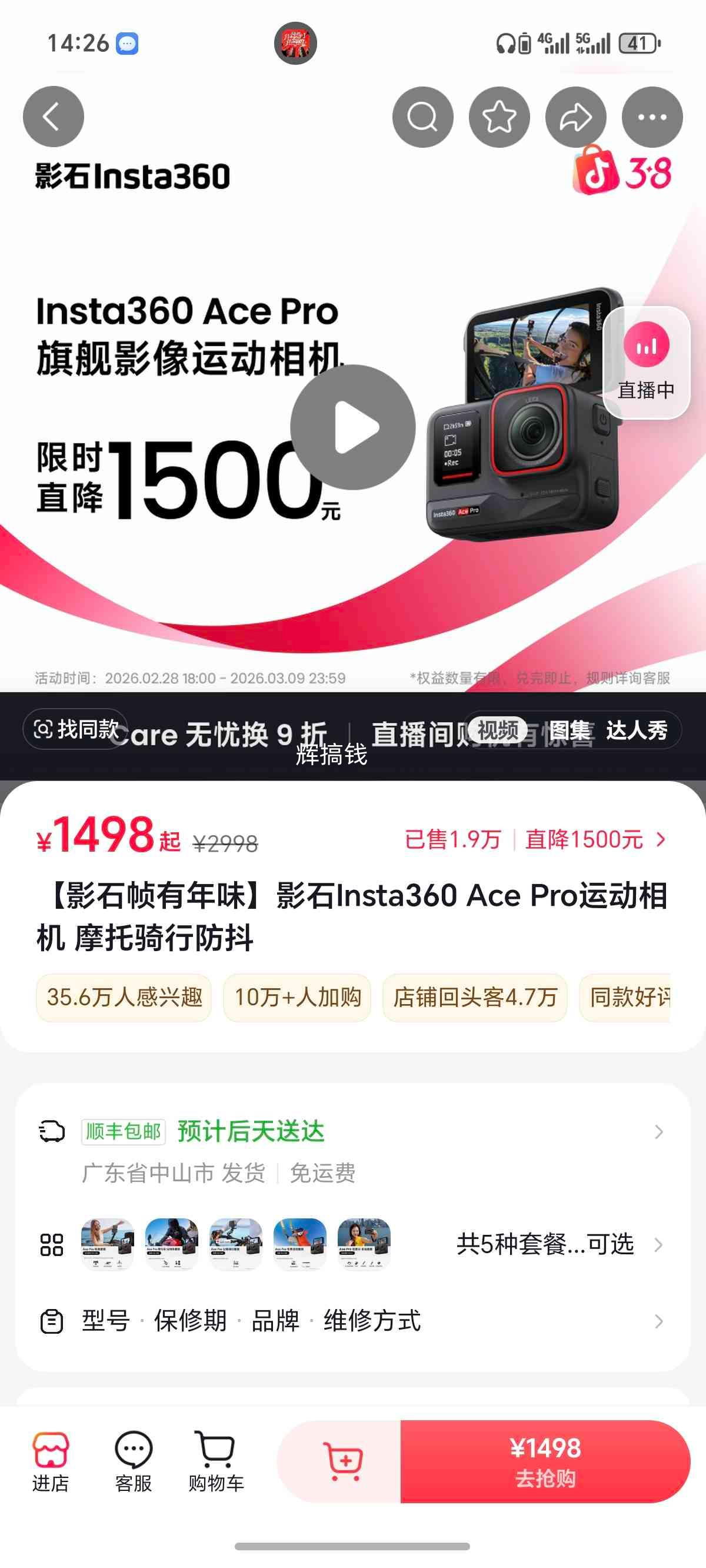This screenshot has width=706, height=1568.
Task: Open the three-dot overflow menu
Action: [652, 117]
